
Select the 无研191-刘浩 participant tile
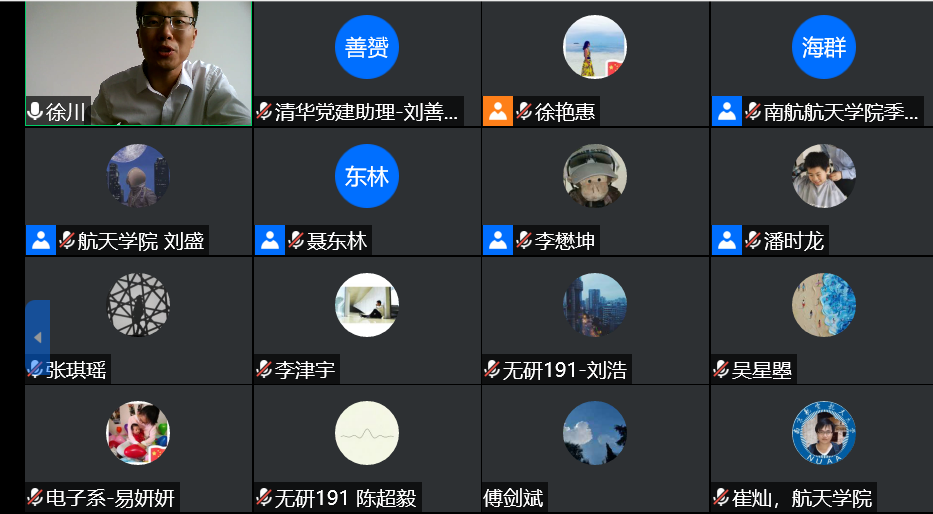(x=595, y=319)
